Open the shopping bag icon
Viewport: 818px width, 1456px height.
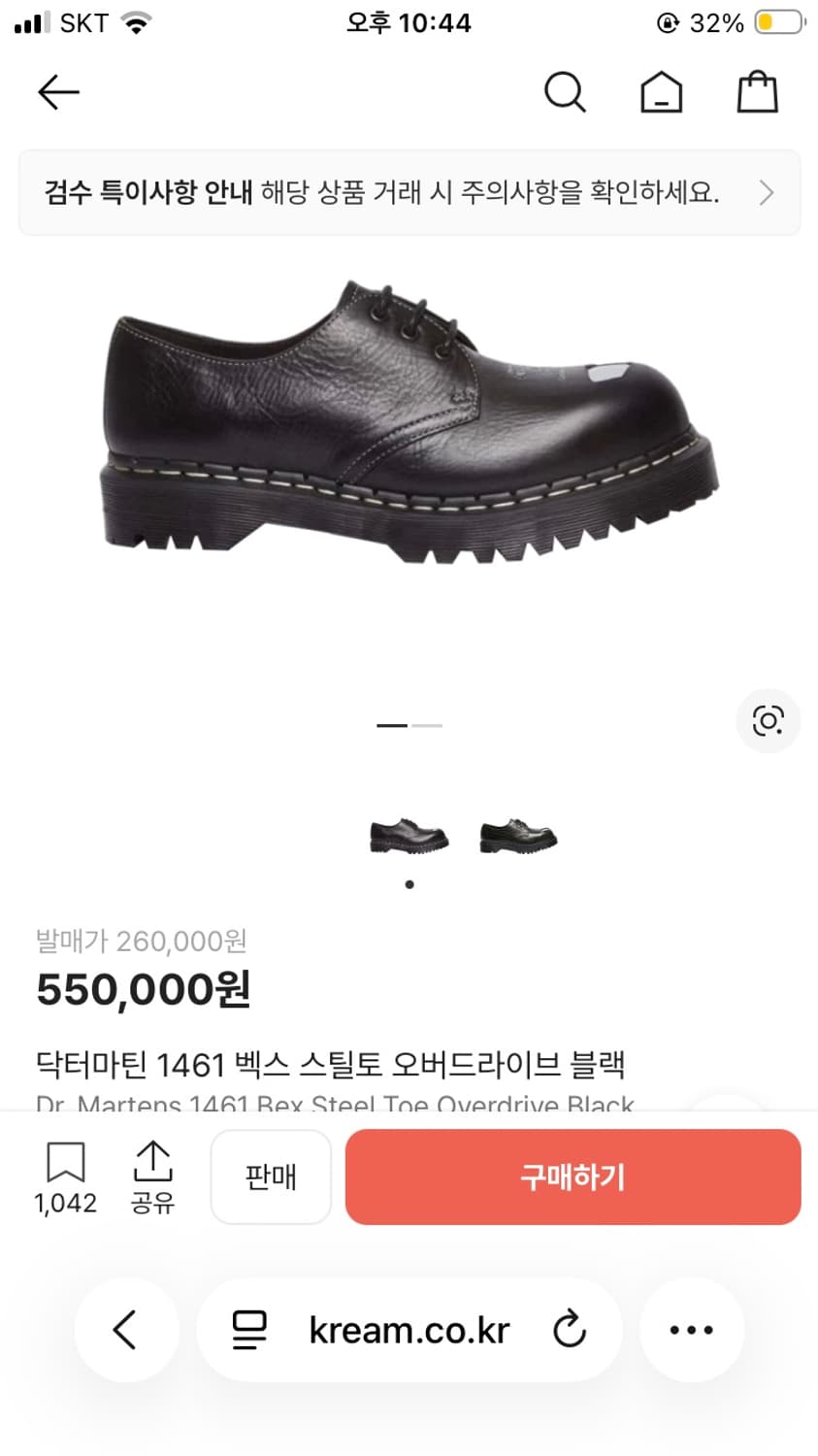click(758, 90)
